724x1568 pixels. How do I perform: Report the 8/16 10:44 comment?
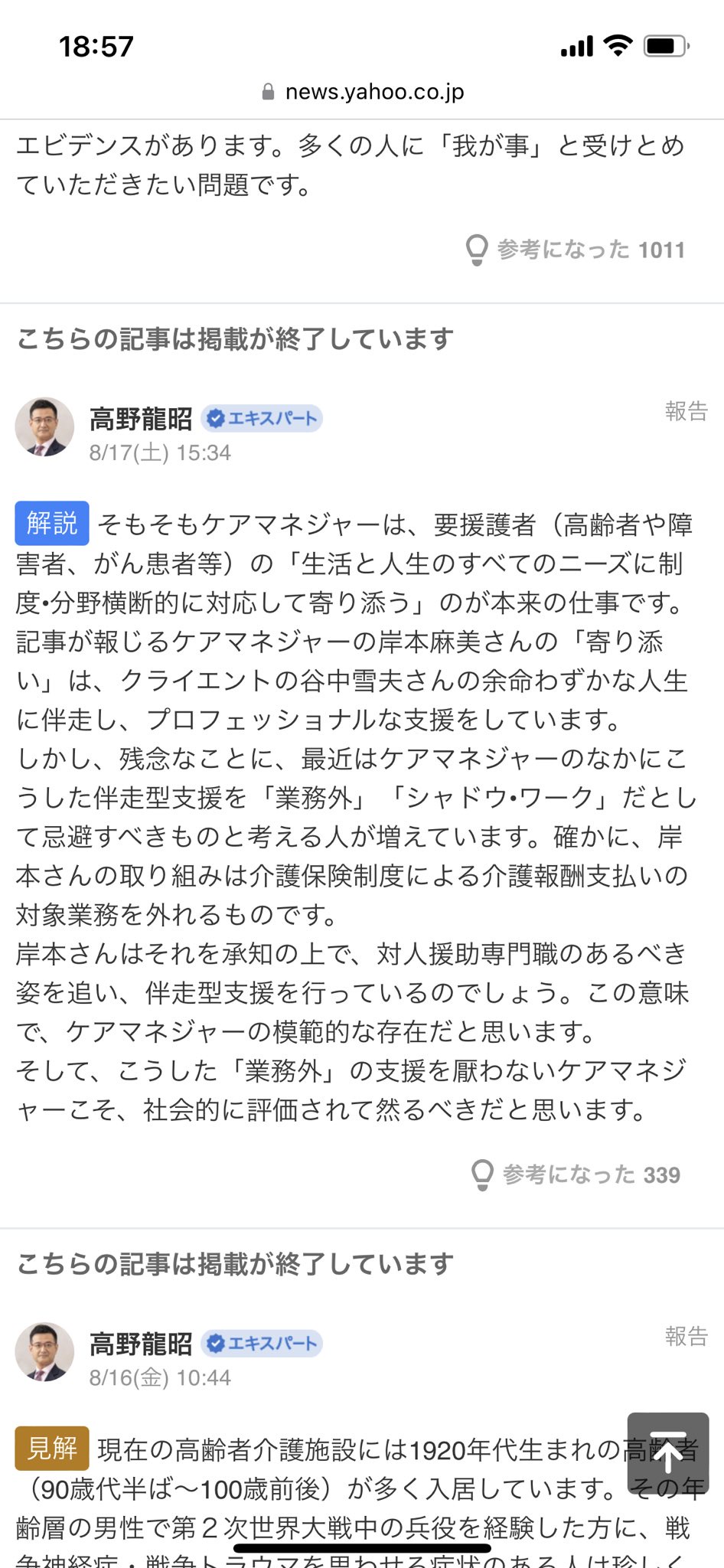[686, 1336]
